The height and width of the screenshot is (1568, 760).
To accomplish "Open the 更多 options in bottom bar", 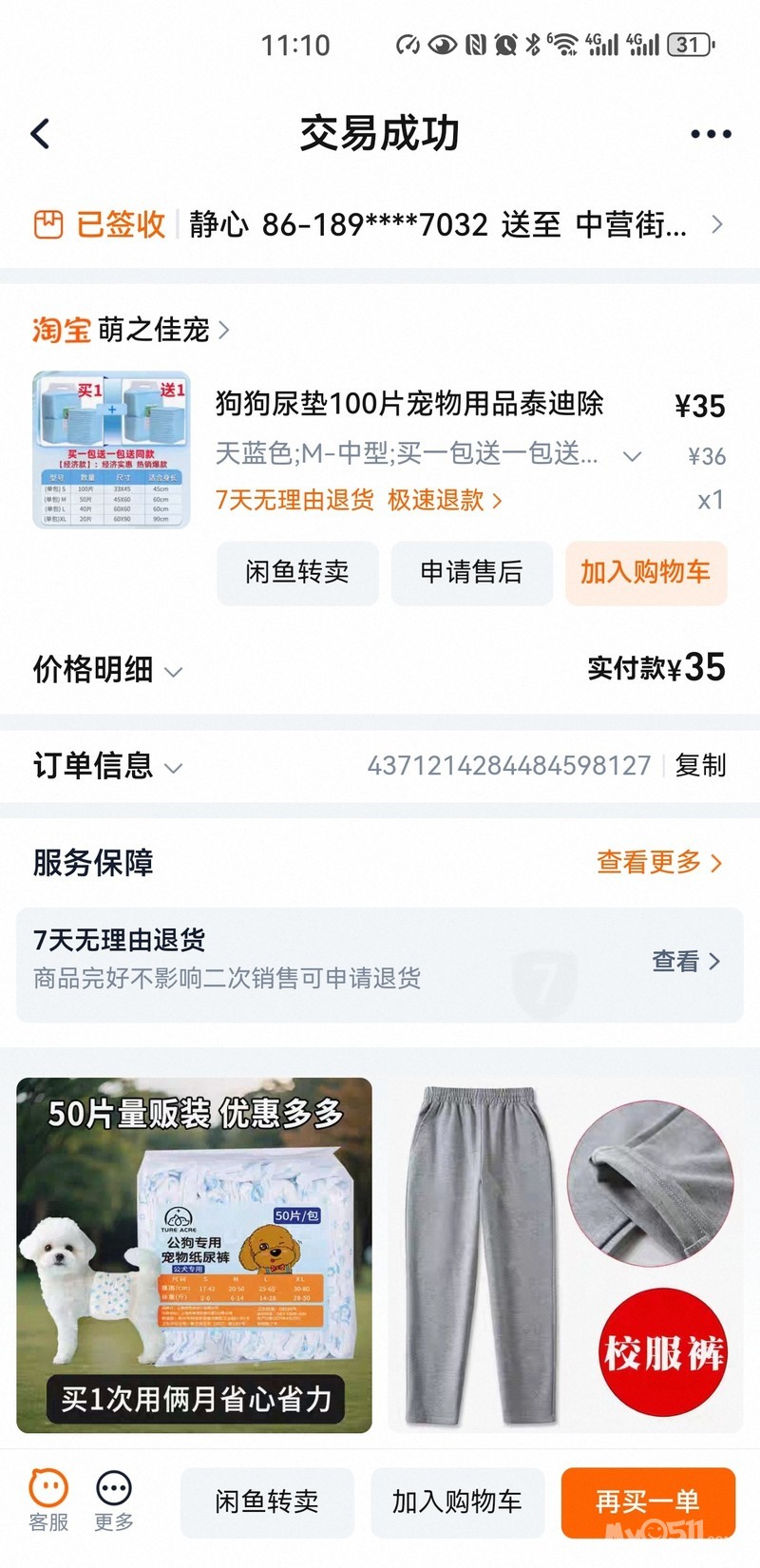I will click(114, 1501).
